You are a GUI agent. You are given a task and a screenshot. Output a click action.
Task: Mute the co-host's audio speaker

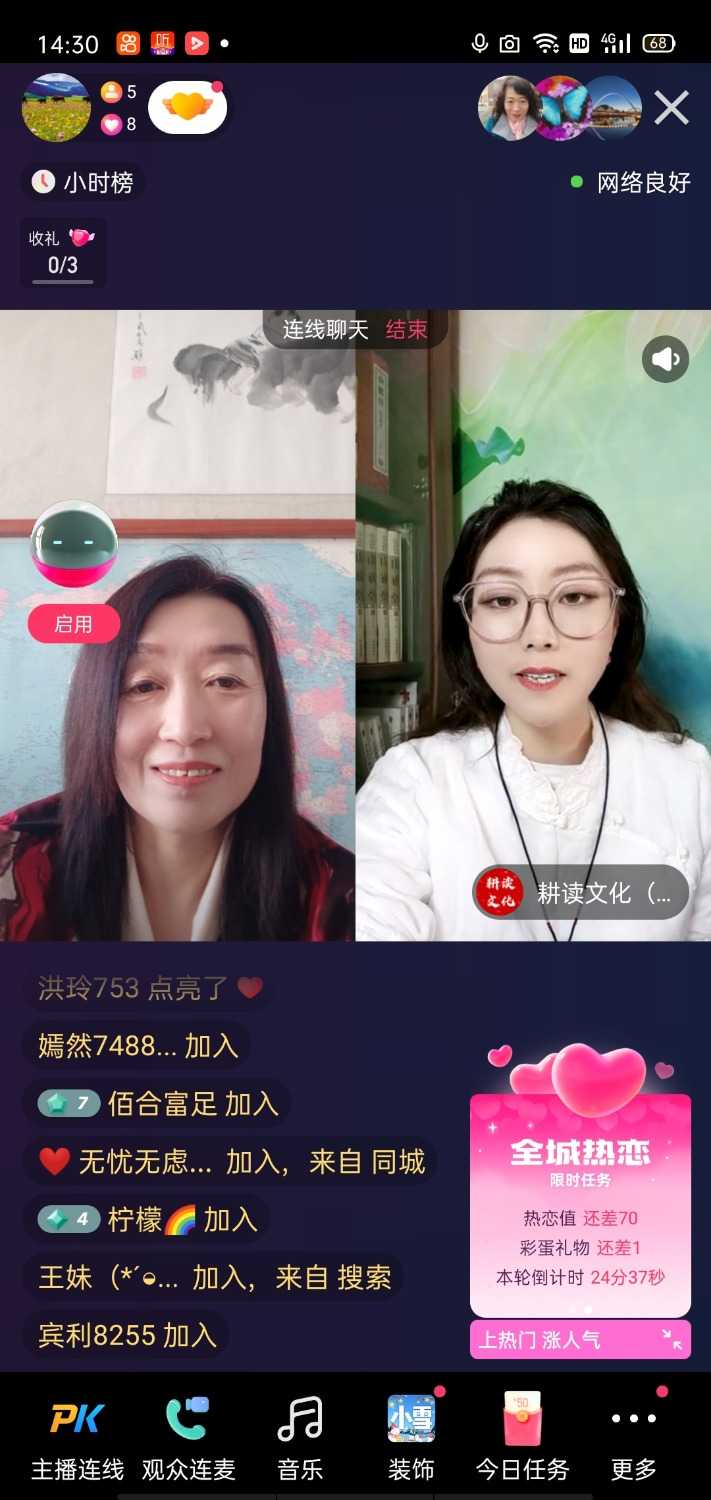tap(665, 359)
